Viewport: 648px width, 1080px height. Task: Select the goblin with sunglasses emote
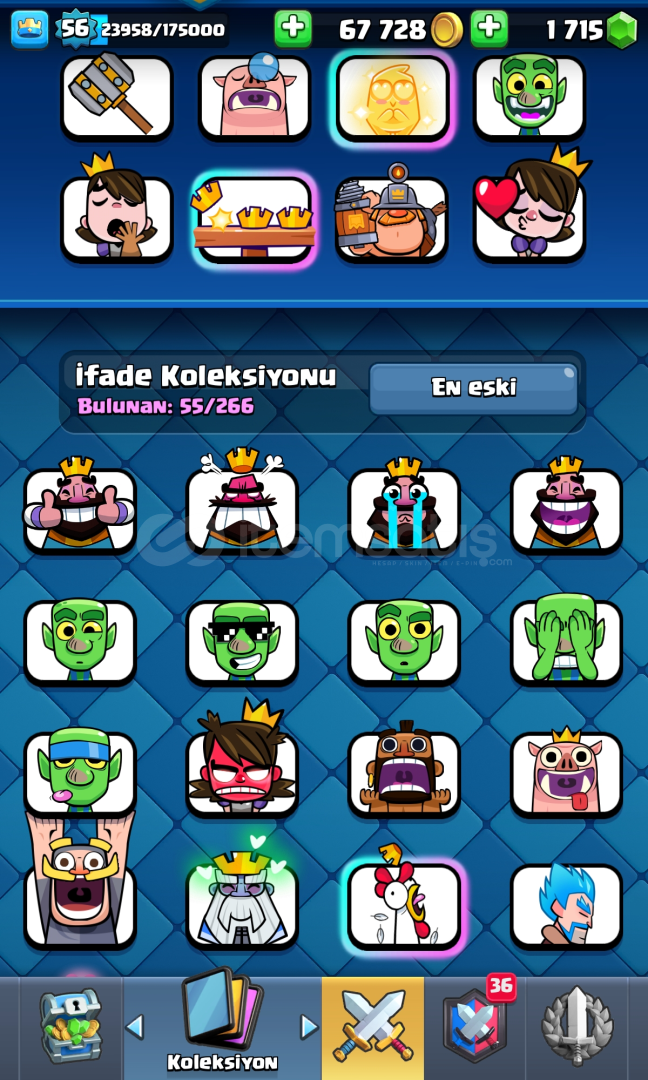[242, 642]
